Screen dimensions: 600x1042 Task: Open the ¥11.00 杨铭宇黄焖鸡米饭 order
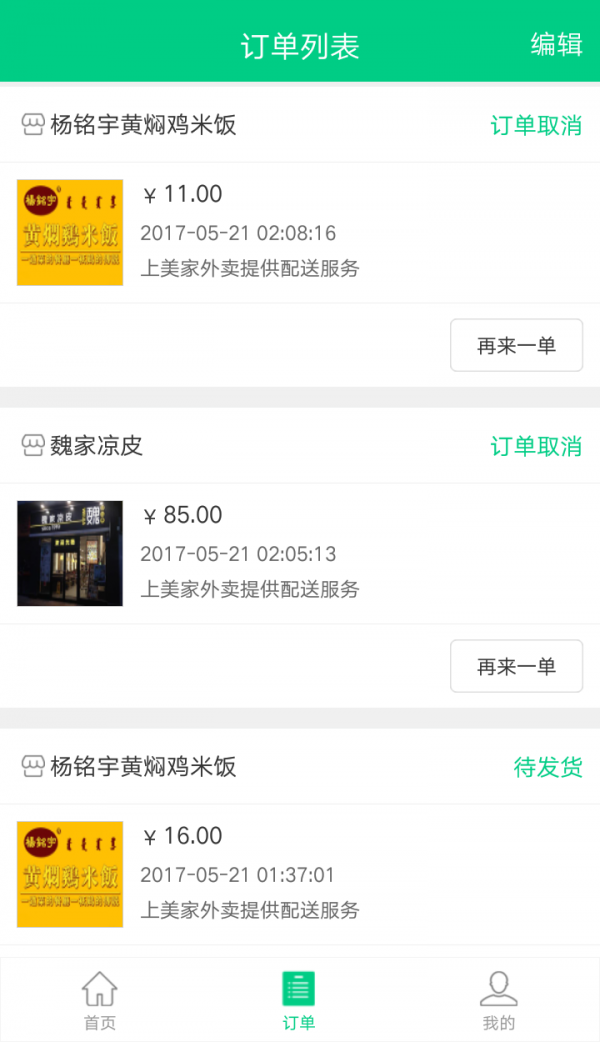300,233
